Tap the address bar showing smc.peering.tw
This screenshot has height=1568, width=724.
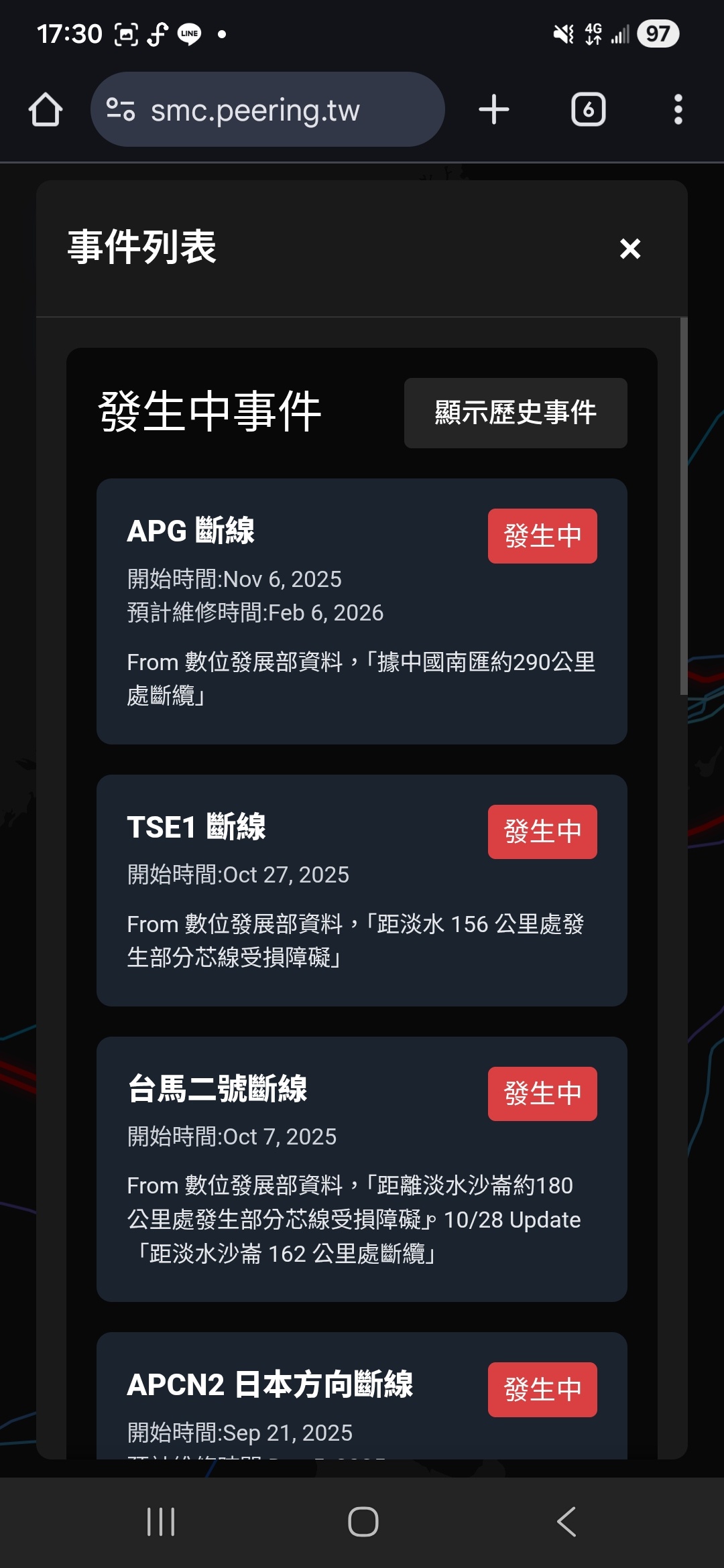point(268,109)
